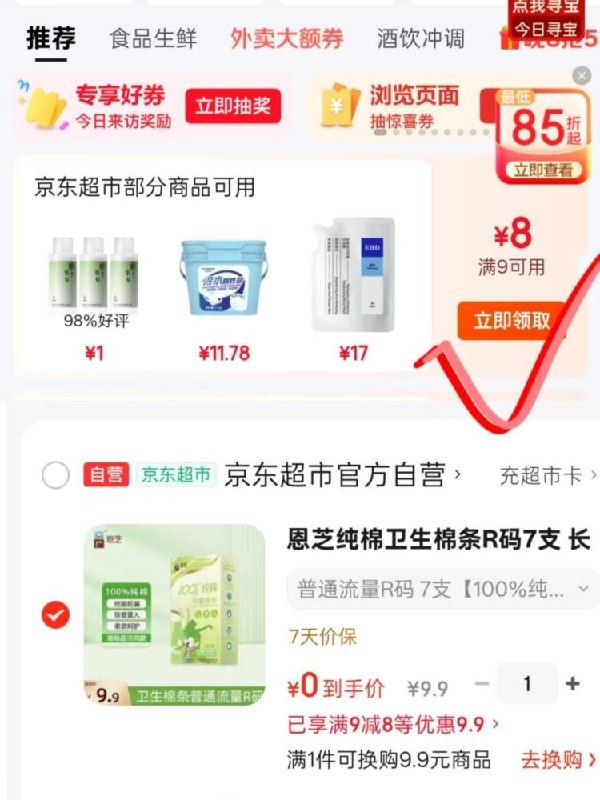View the 已享满9减8等优惠 details
This screenshot has width=600, height=800.
[x=394, y=723]
